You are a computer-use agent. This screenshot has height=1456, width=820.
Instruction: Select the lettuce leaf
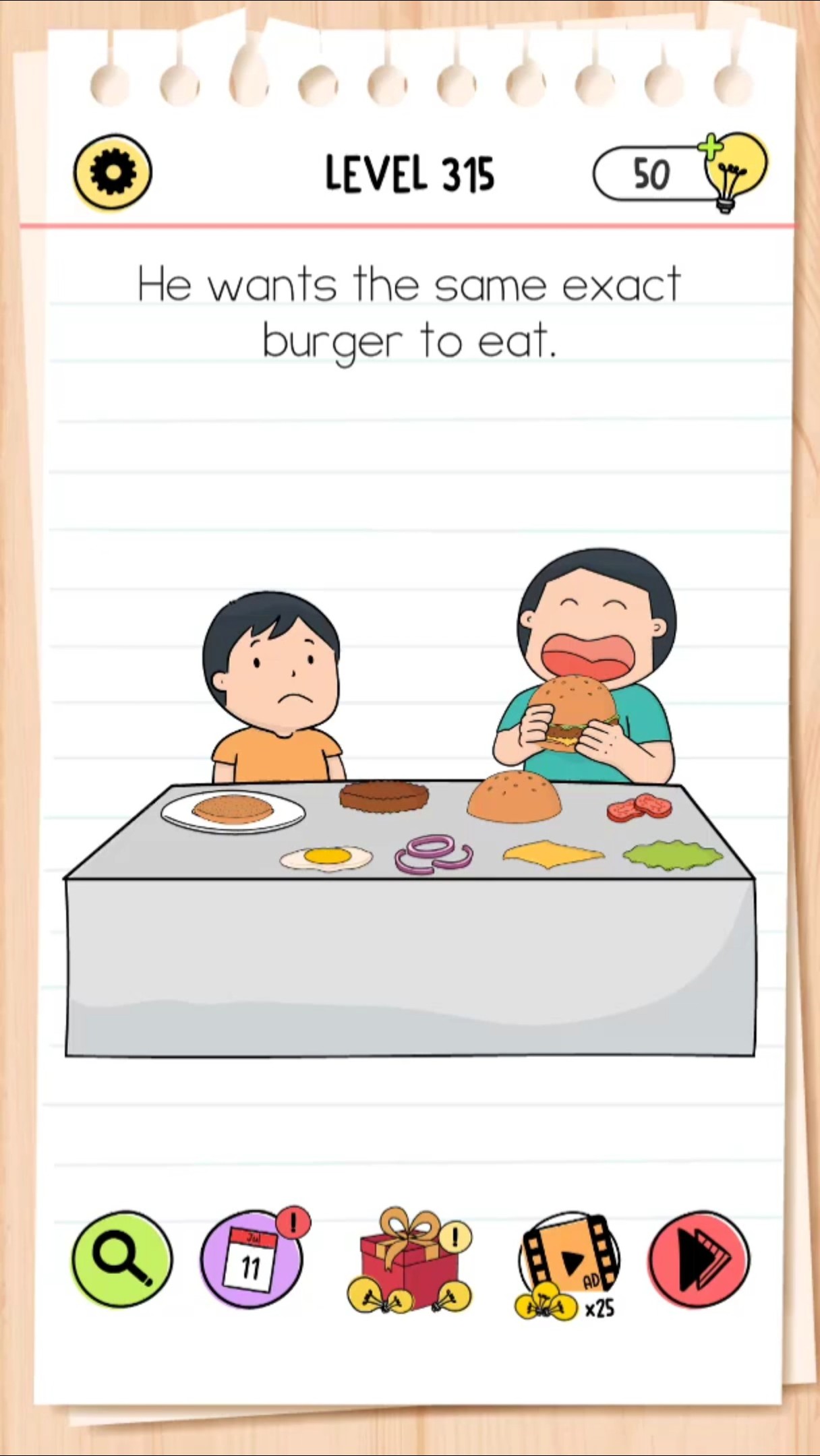point(672,855)
